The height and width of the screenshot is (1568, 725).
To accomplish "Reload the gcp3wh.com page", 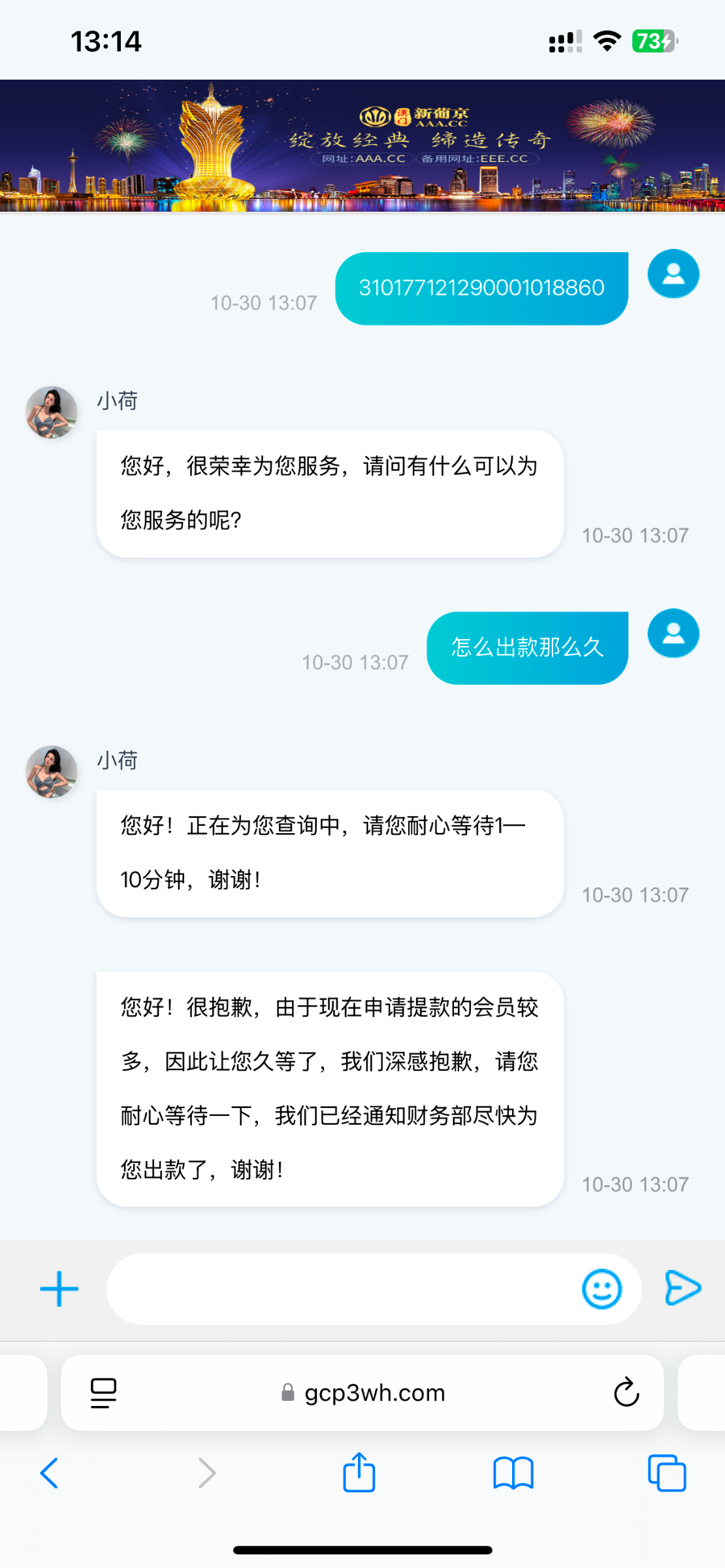I will click(626, 1392).
